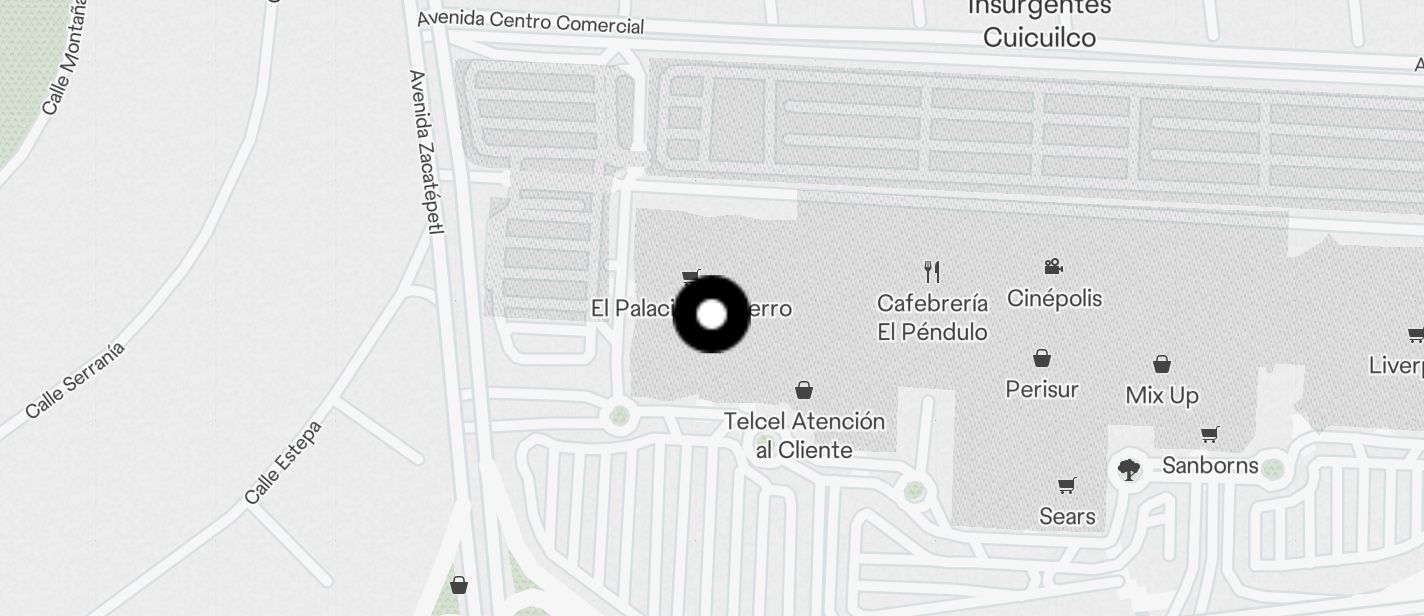This screenshot has width=1424, height=616.
Task: Open the Perisur shopping marker
Action: pyautogui.click(x=1042, y=358)
